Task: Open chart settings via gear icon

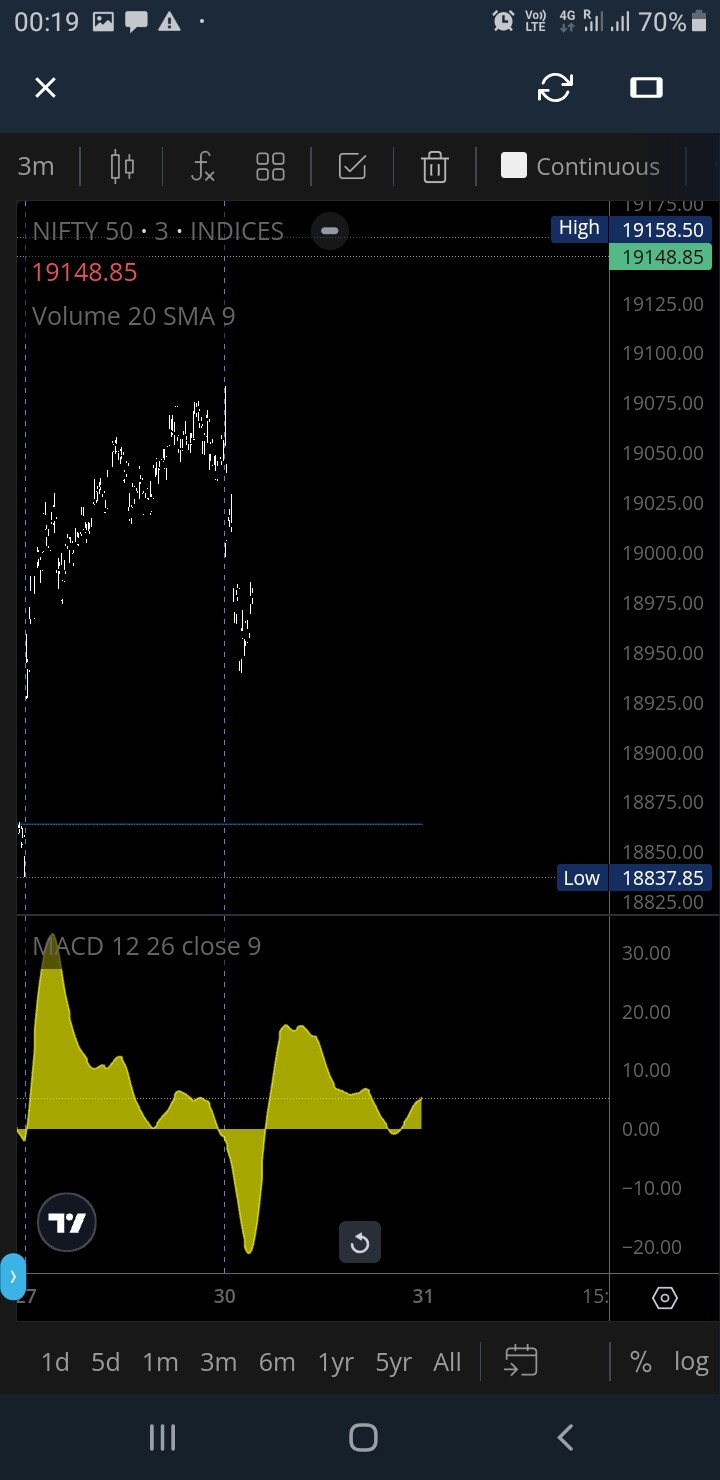Action: (664, 1297)
